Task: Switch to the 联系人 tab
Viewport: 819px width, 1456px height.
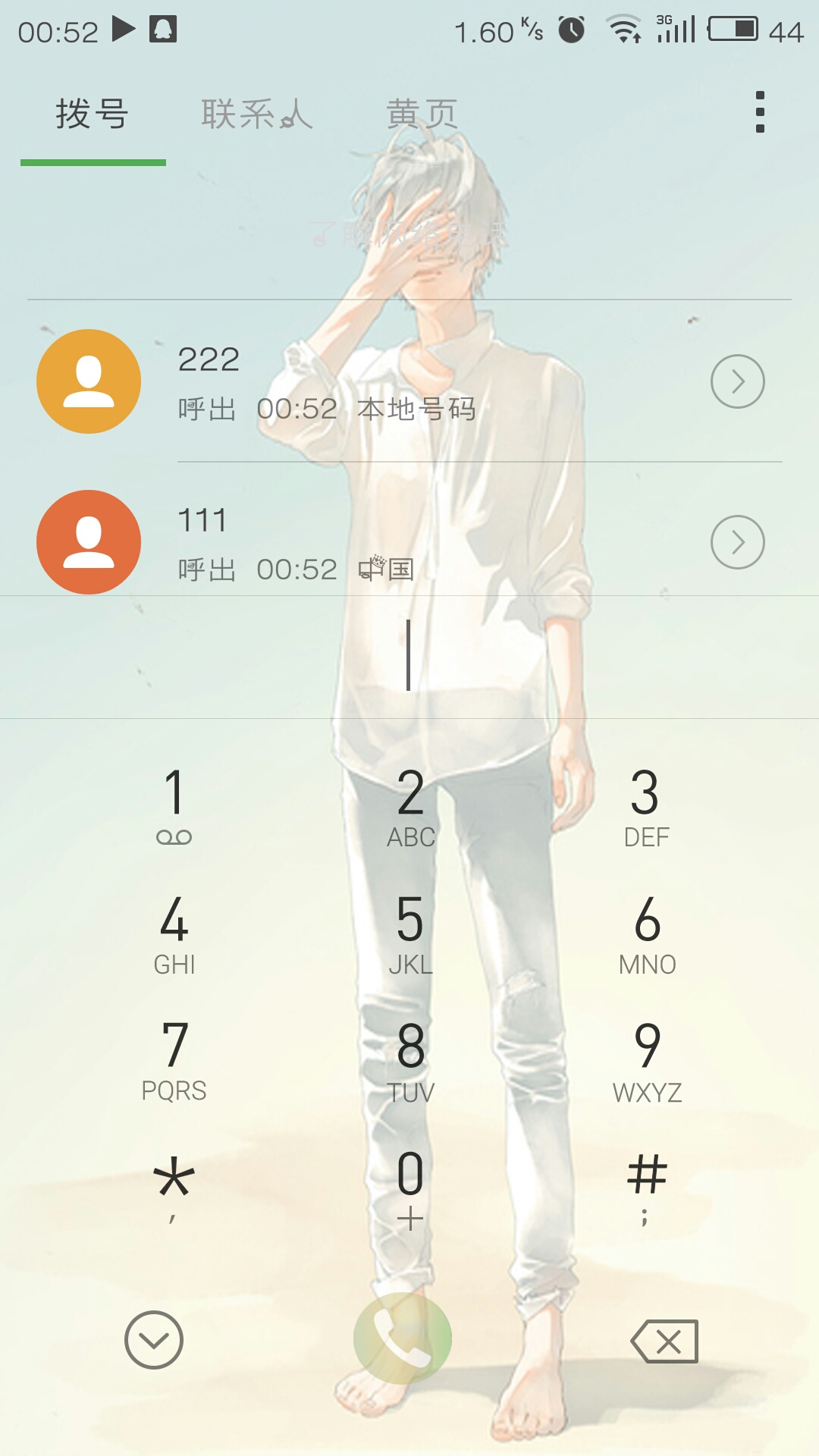Action: (257, 115)
